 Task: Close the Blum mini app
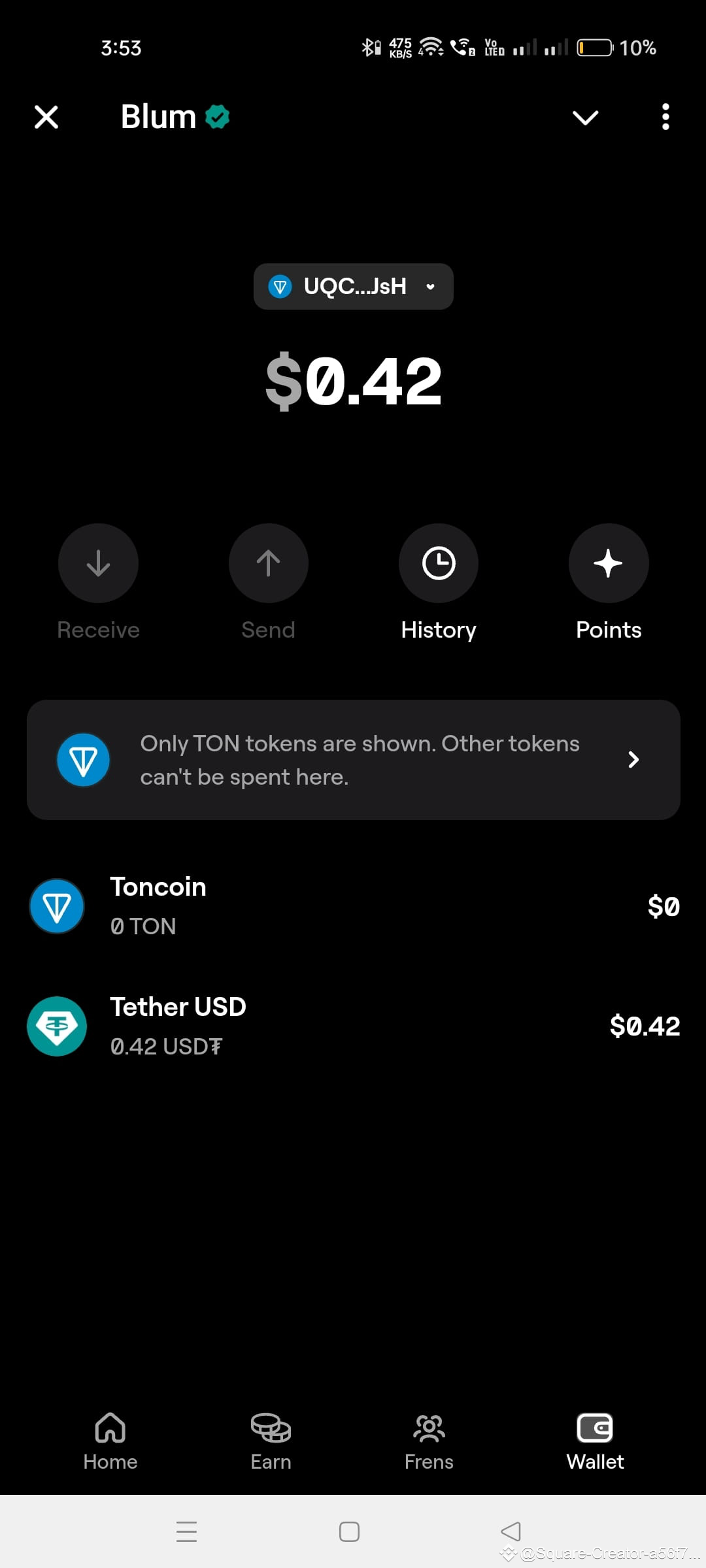point(46,117)
